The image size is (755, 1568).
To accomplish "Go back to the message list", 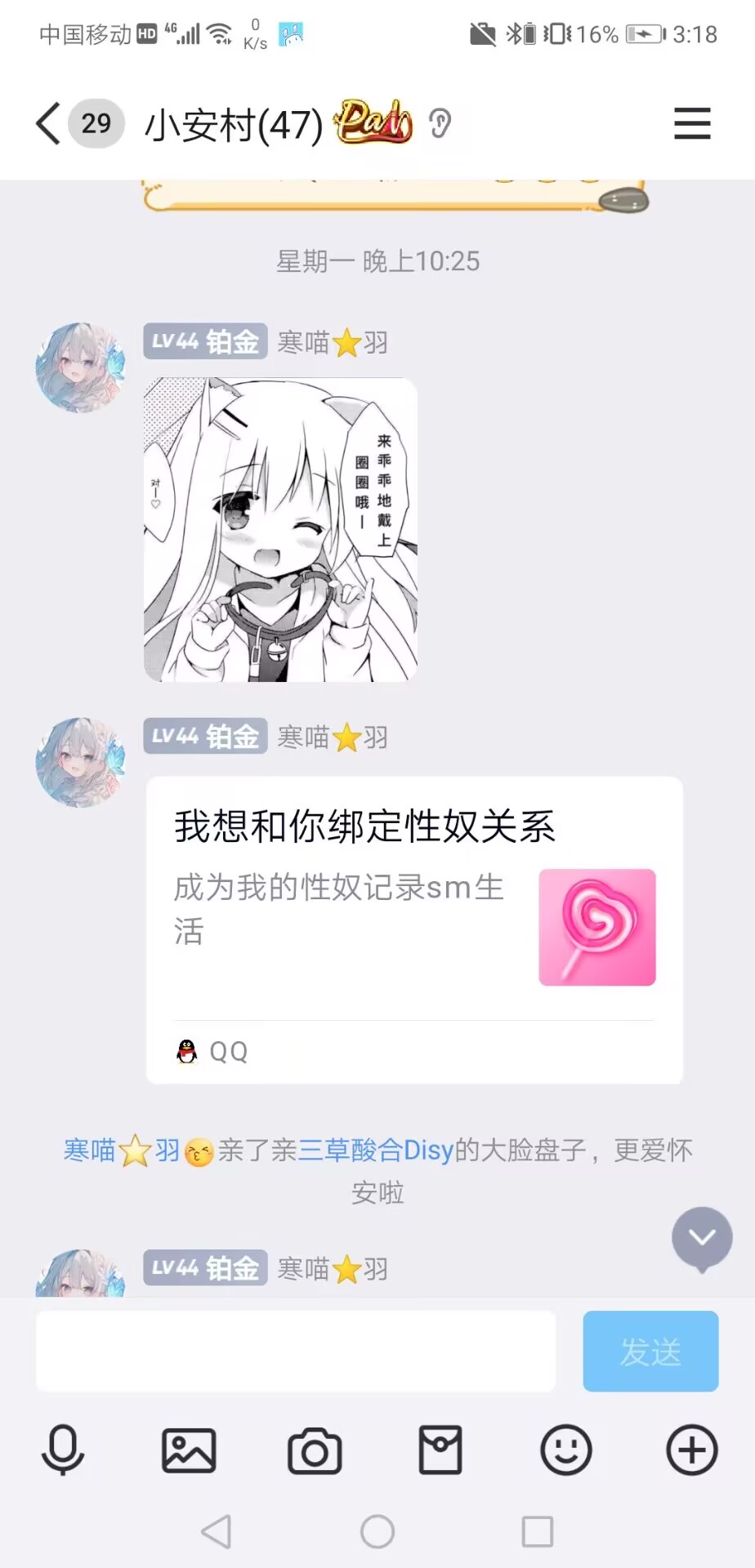I will (x=49, y=124).
